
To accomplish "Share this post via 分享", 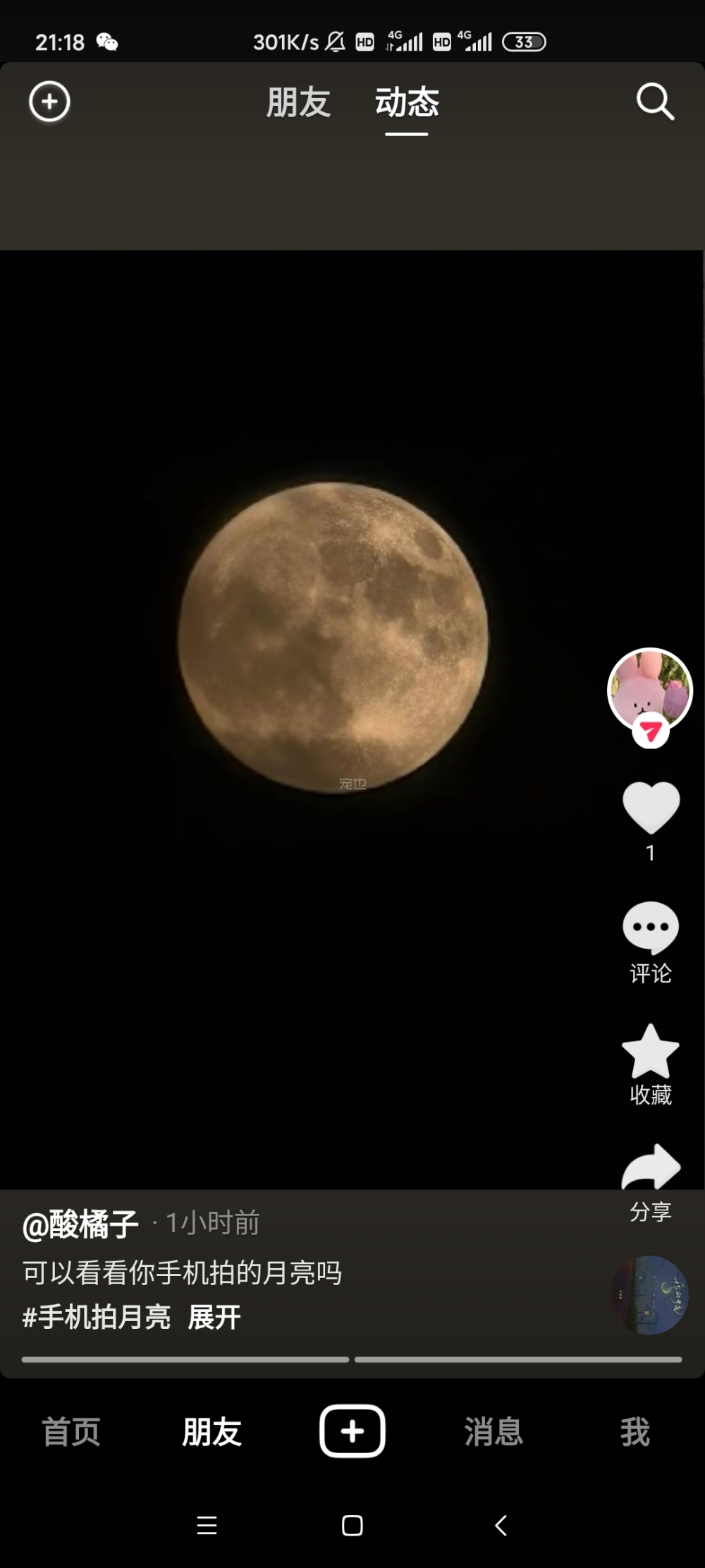I will click(651, 1169).
